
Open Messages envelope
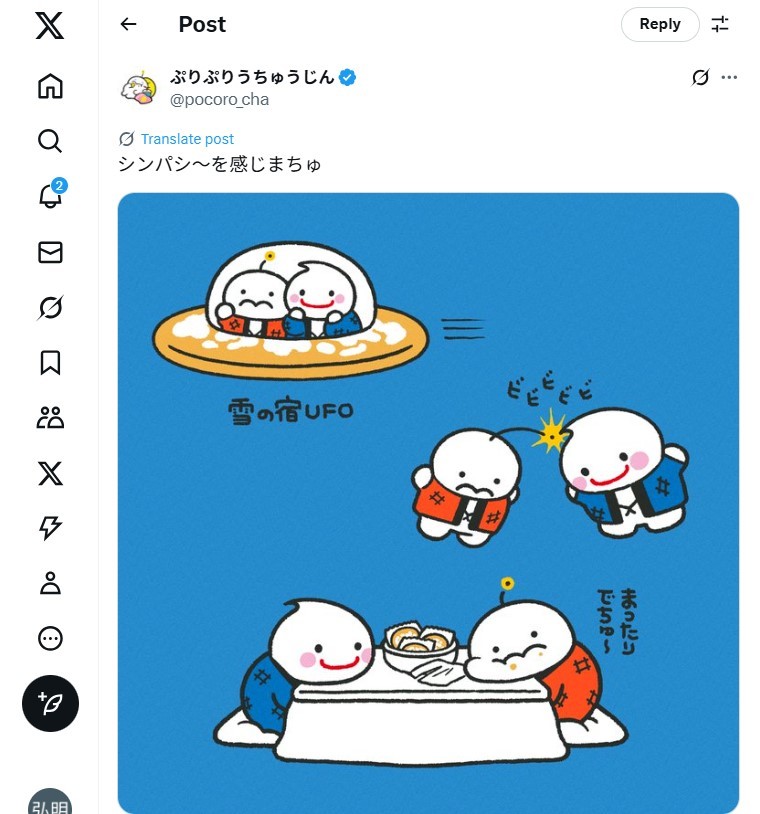tap(50, 252)
